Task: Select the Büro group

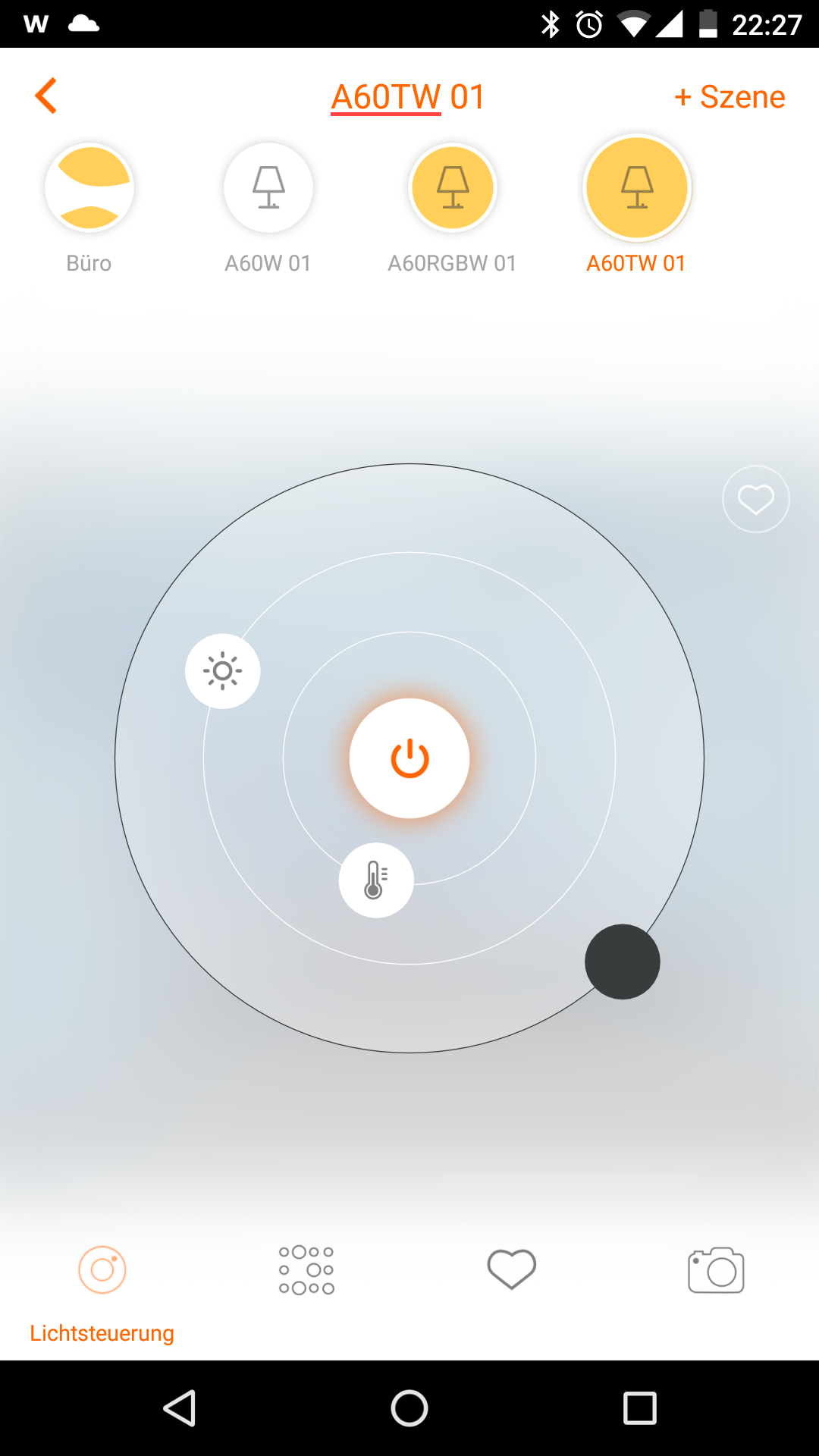Action: coord(89,188)
